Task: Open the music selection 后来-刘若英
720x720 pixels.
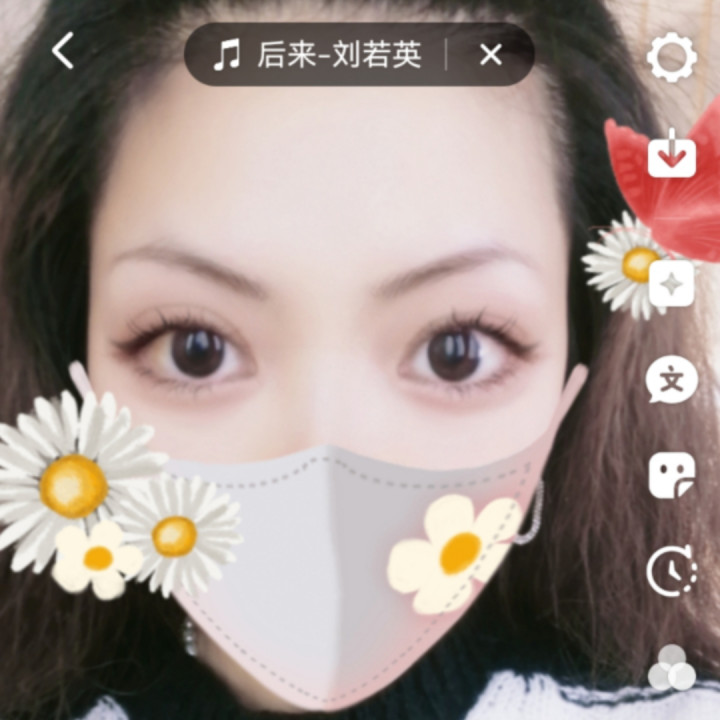Action: (x=320, y=54)
